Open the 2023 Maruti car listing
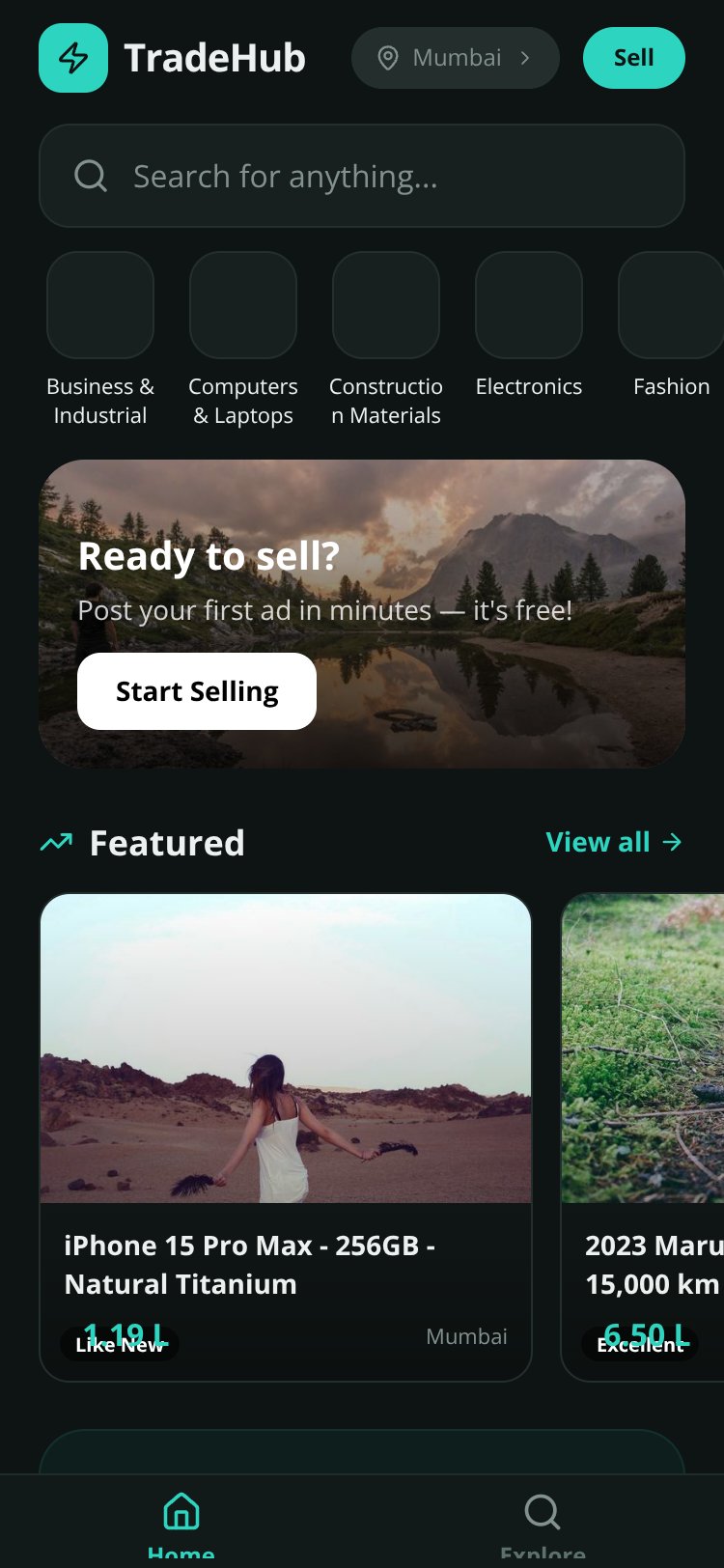Image resolution: width=724 pixels, height=1568 pixels. pyautogui.click(x=643, y=1137)
